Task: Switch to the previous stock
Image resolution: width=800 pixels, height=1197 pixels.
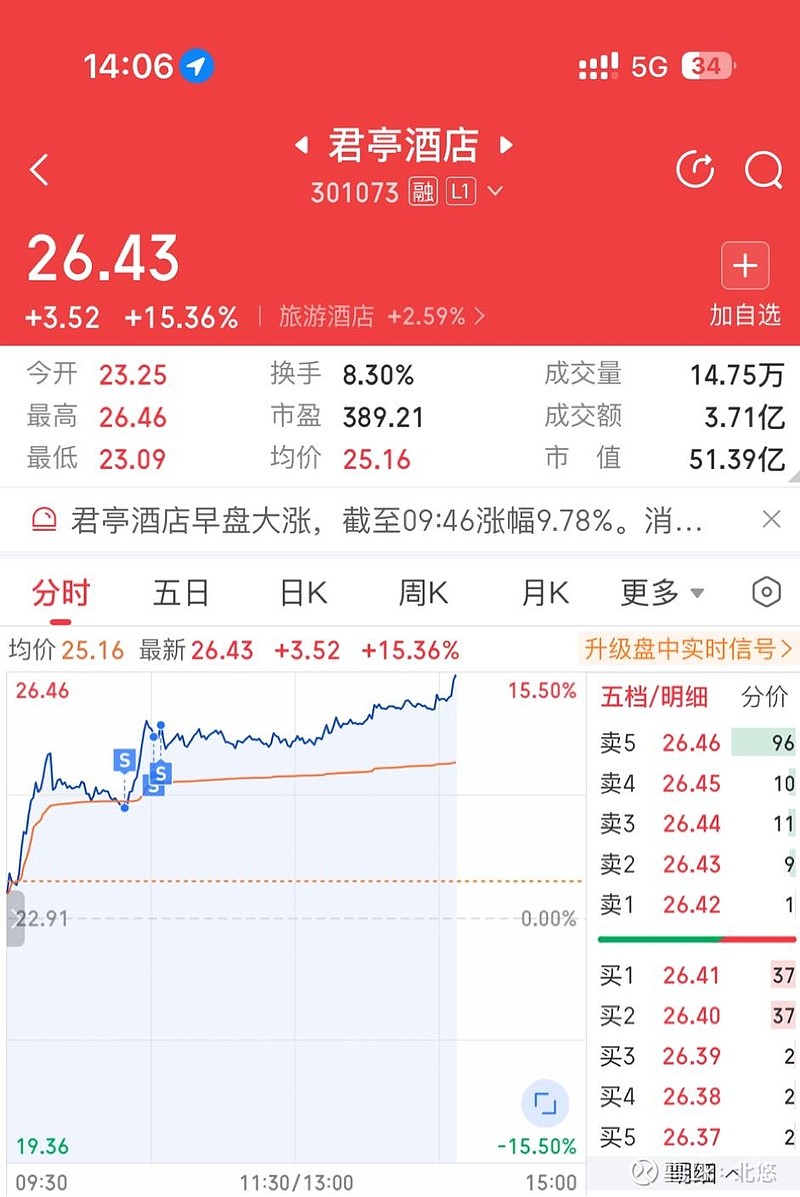Action: [301, 146]
